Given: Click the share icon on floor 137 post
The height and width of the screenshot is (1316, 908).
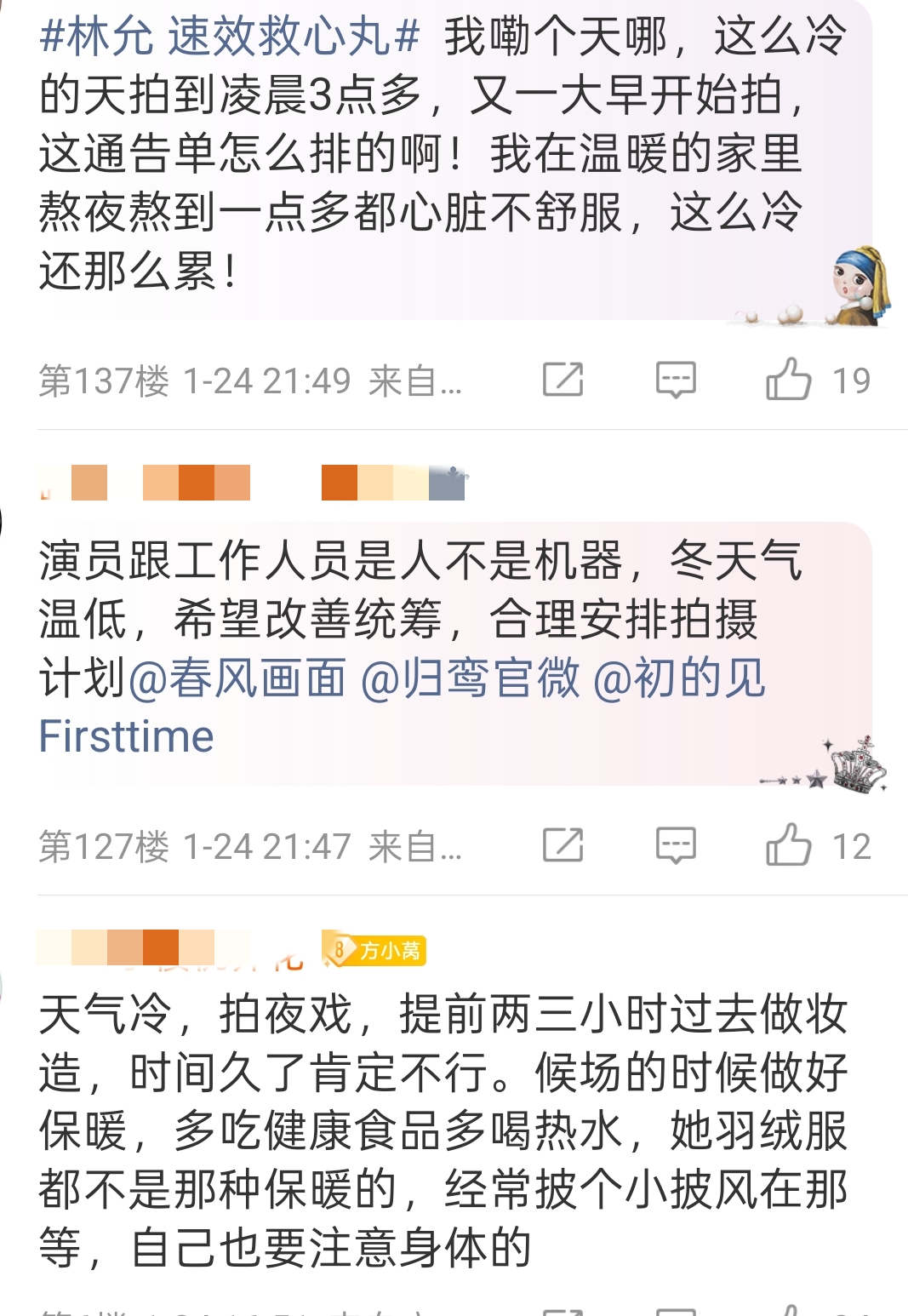Looking at the screenshot, I should 563,380.
